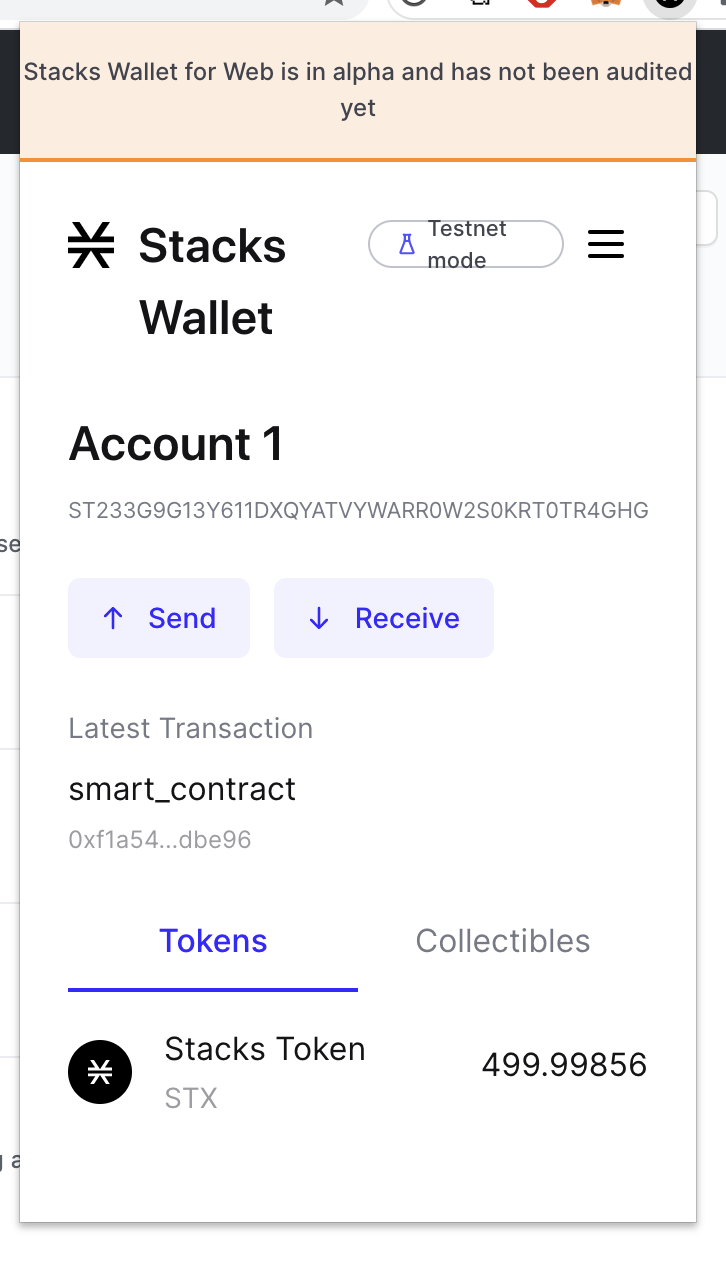
Task: Switch wallet off testnet via mode pill
Action: pyautogui.click(x=465, y=243)
